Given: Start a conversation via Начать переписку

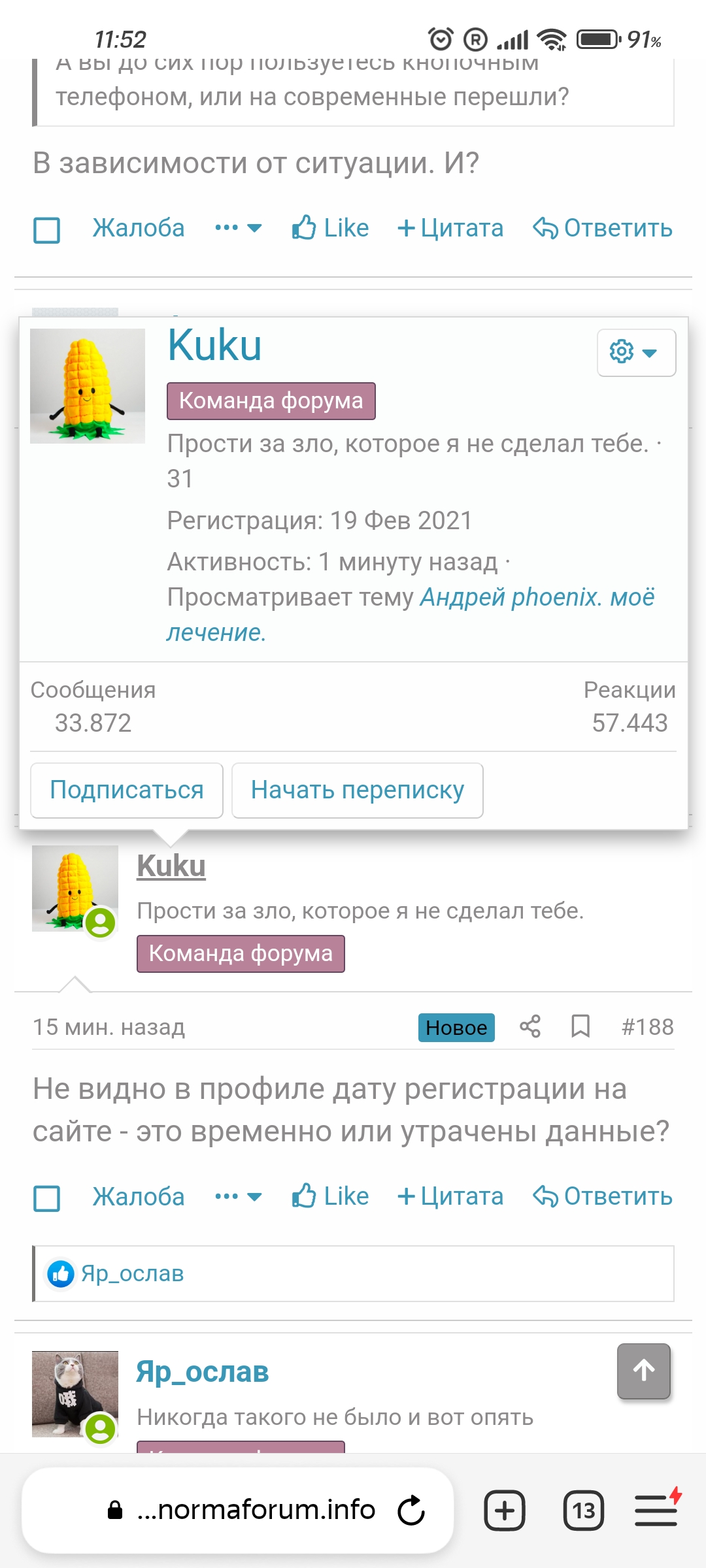Looking at the screenshot, I should (358, 791).
